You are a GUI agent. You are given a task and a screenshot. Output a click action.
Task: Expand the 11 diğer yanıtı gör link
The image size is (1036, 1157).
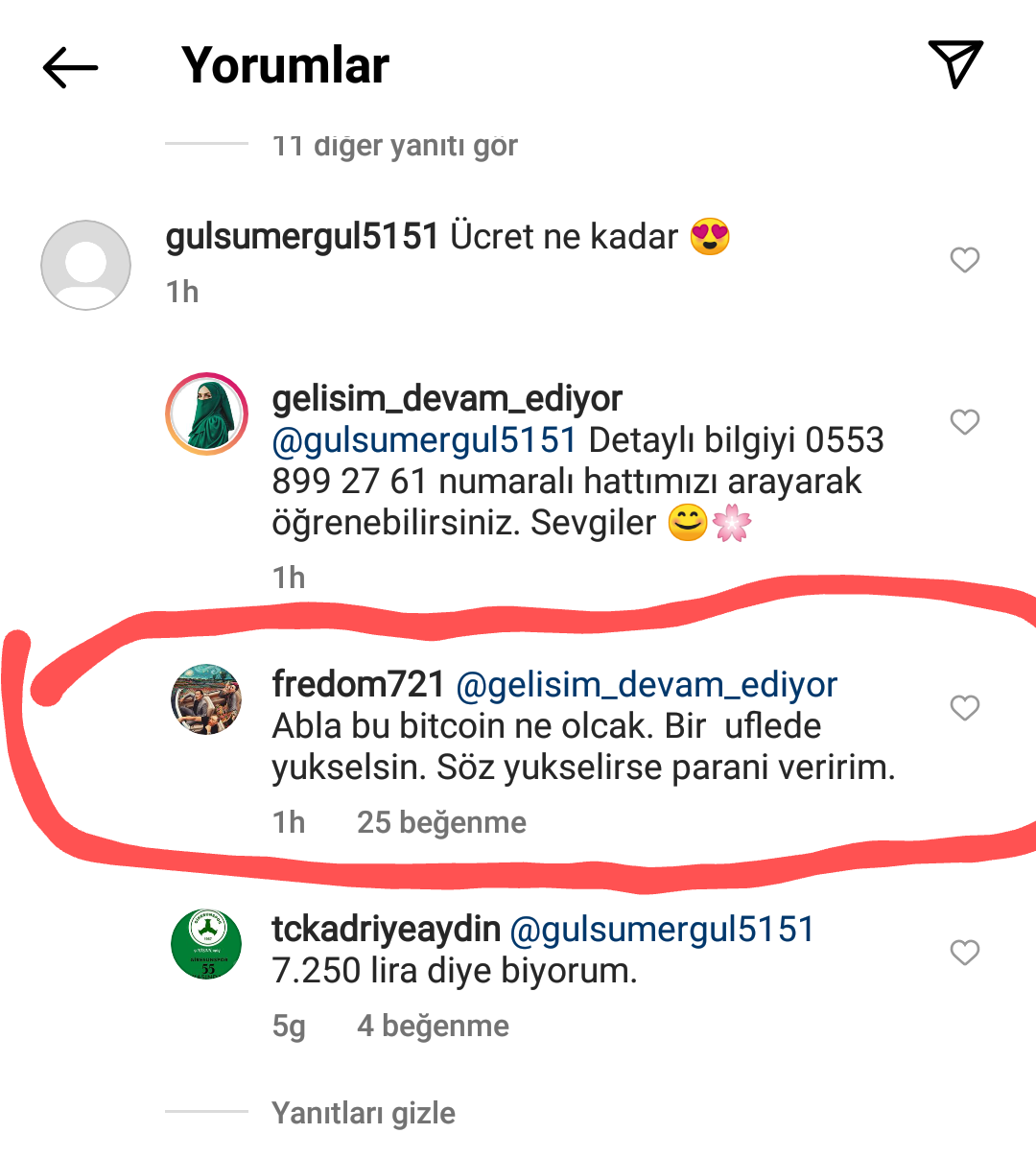point(394,145)
